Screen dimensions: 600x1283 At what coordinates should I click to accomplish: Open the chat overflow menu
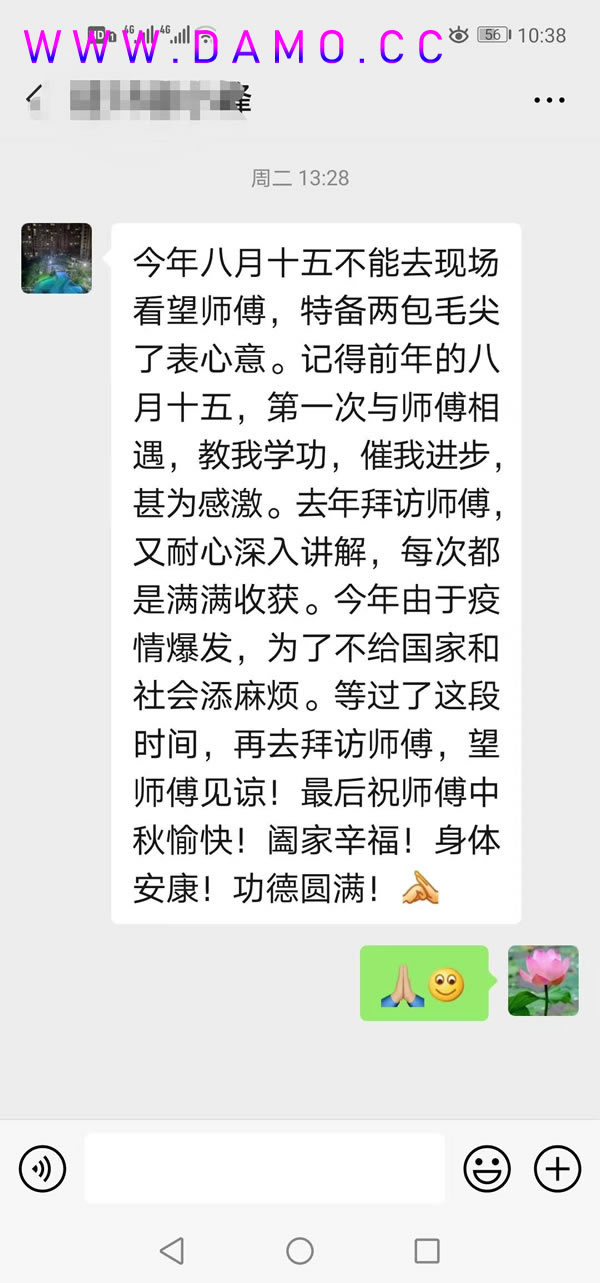(x=549, y=99)
